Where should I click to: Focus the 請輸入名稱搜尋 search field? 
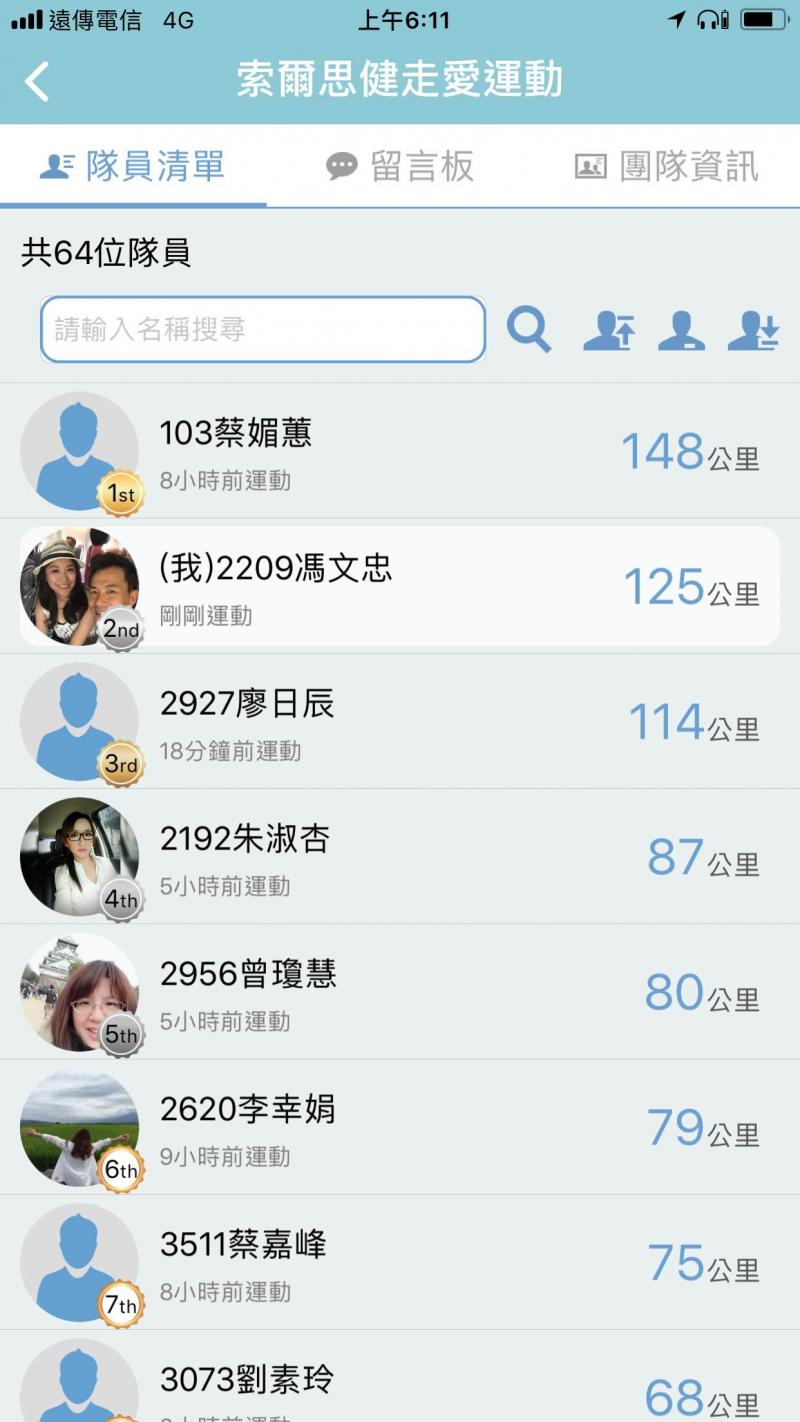(x=262, y=329)
